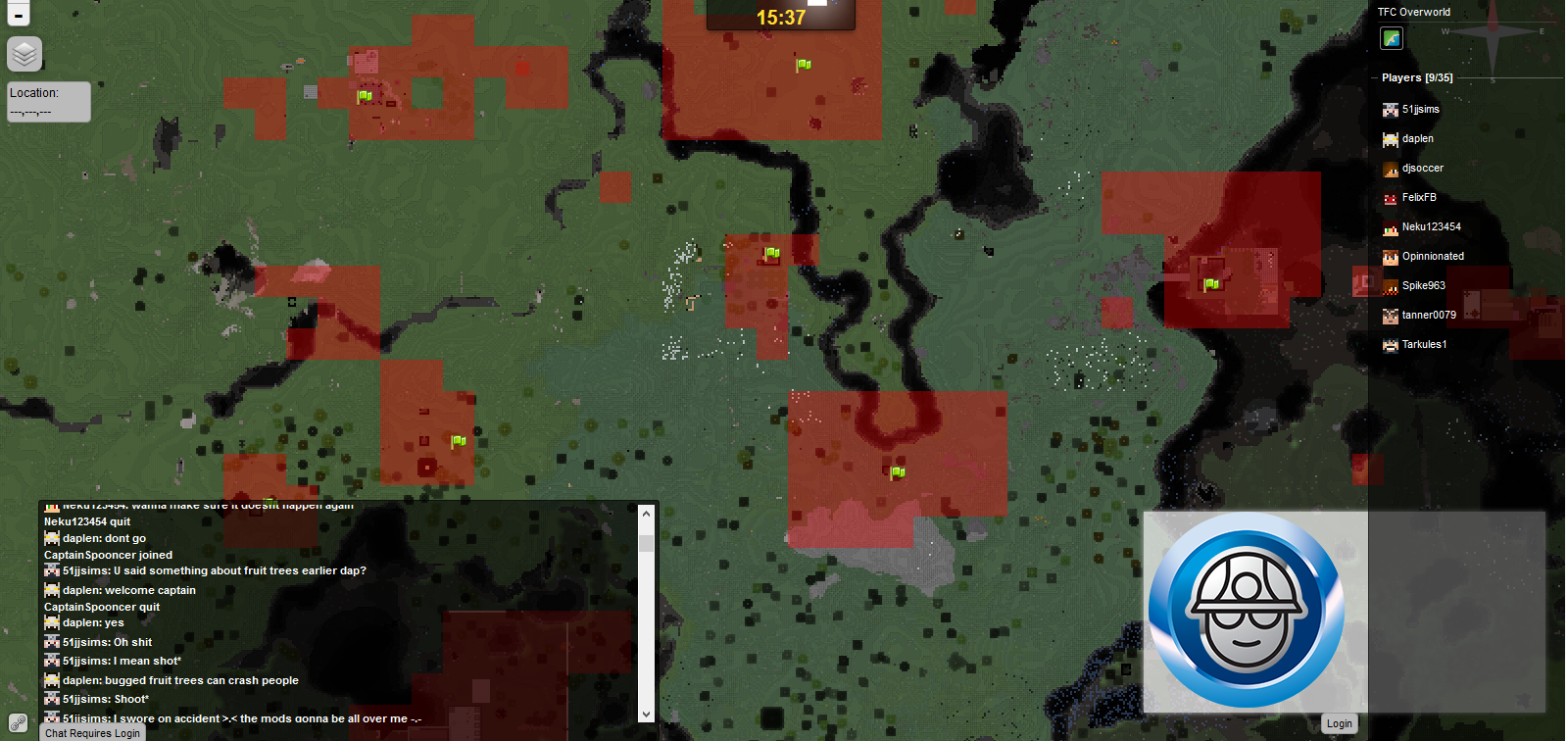1568x741 pixels.
Task: Locate player Tarkules1
Action: point(1424,345)
